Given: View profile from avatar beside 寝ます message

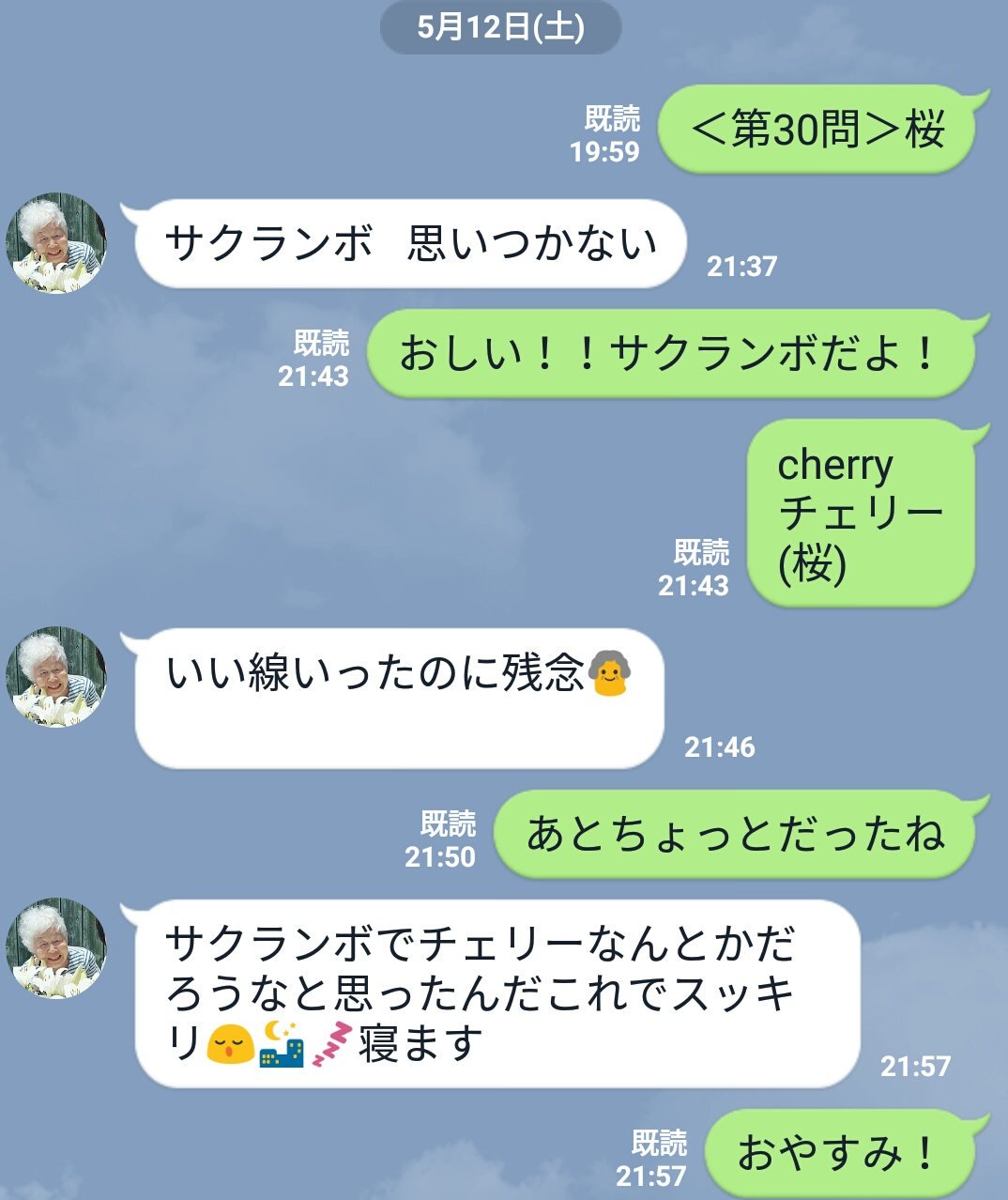Looking at the screenshot, I should (x=56, y=948).
